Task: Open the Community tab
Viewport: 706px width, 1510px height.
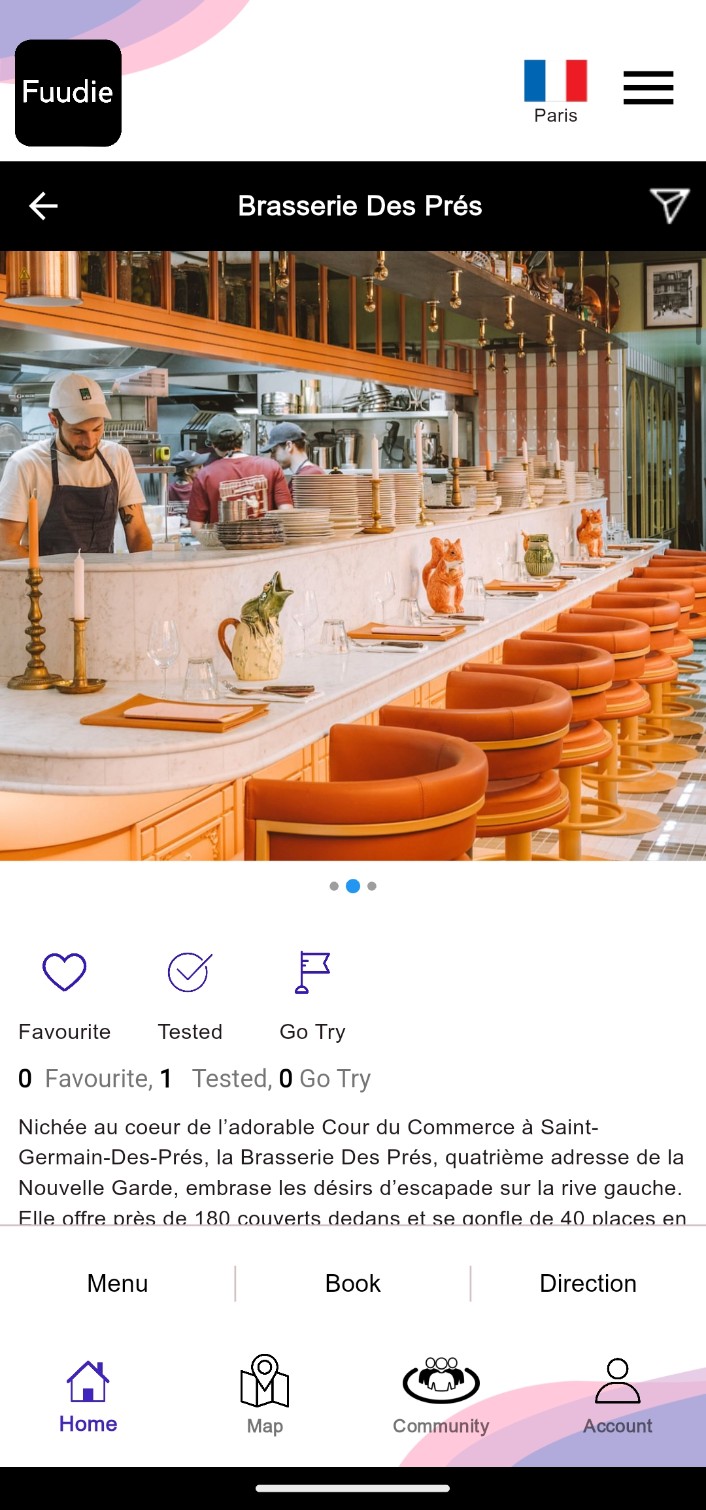Action: pyautogui.click(x=441, y=1397)
